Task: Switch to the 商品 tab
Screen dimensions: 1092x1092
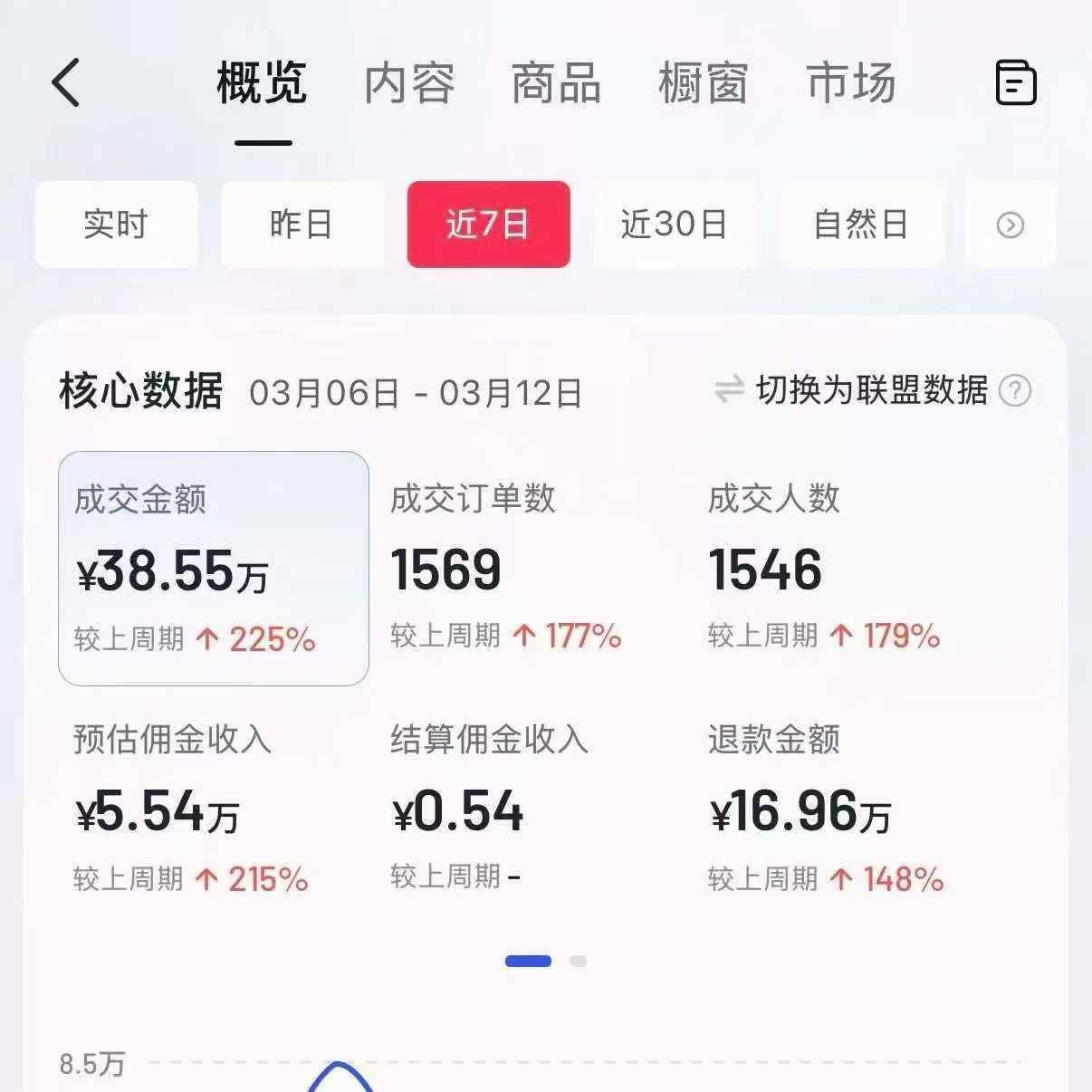Action: pos(556,83)
